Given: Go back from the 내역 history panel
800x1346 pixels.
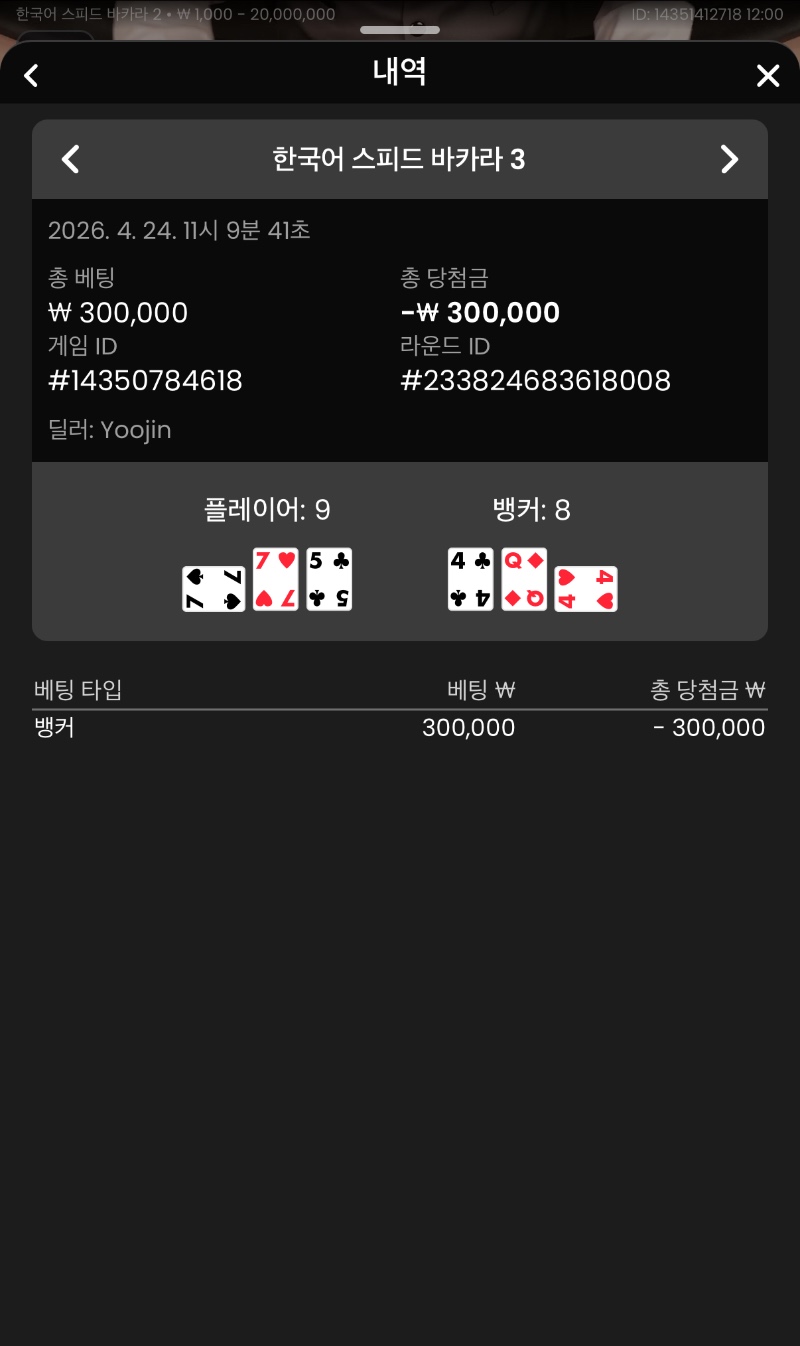Looking at the screenshot, I should [x=31, y=76].
